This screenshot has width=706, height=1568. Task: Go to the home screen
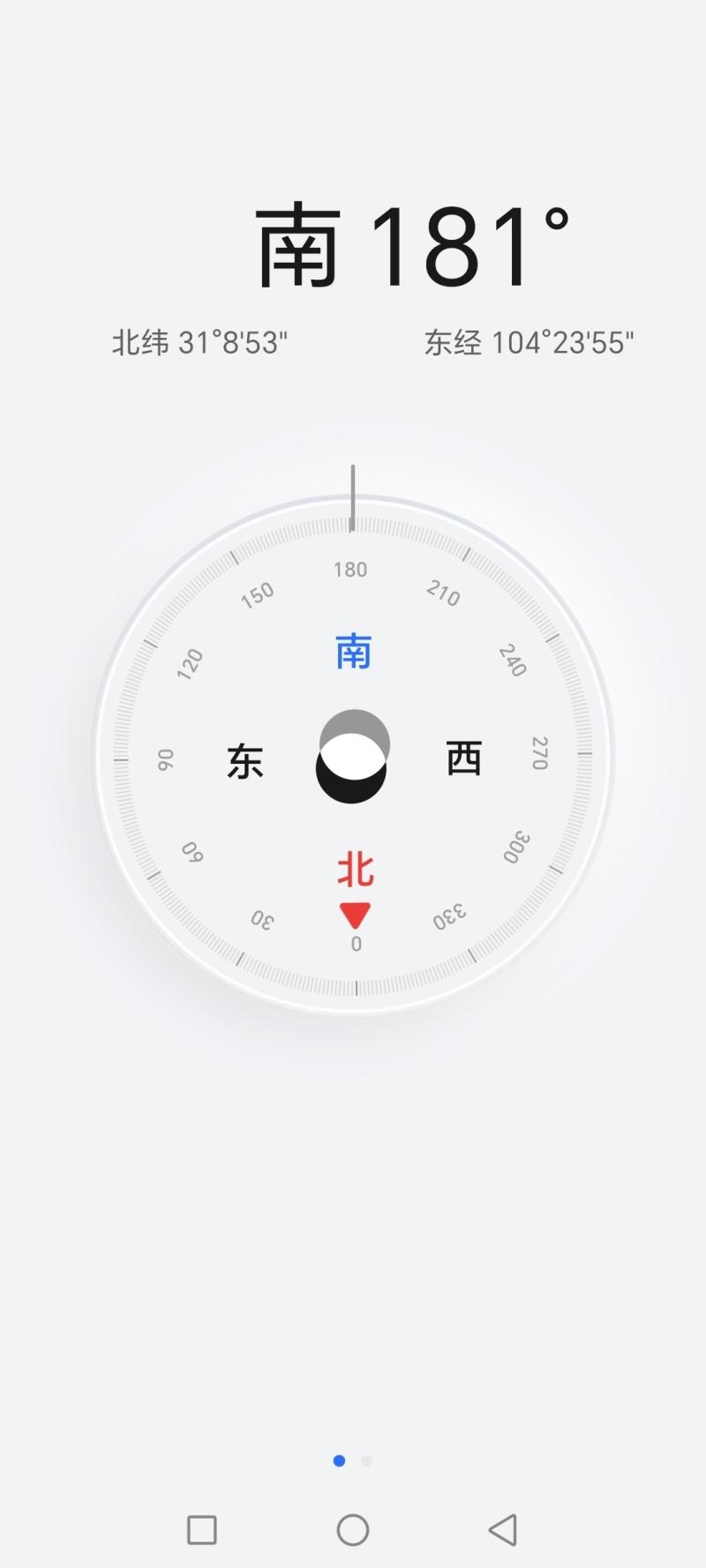(353, 1530)
